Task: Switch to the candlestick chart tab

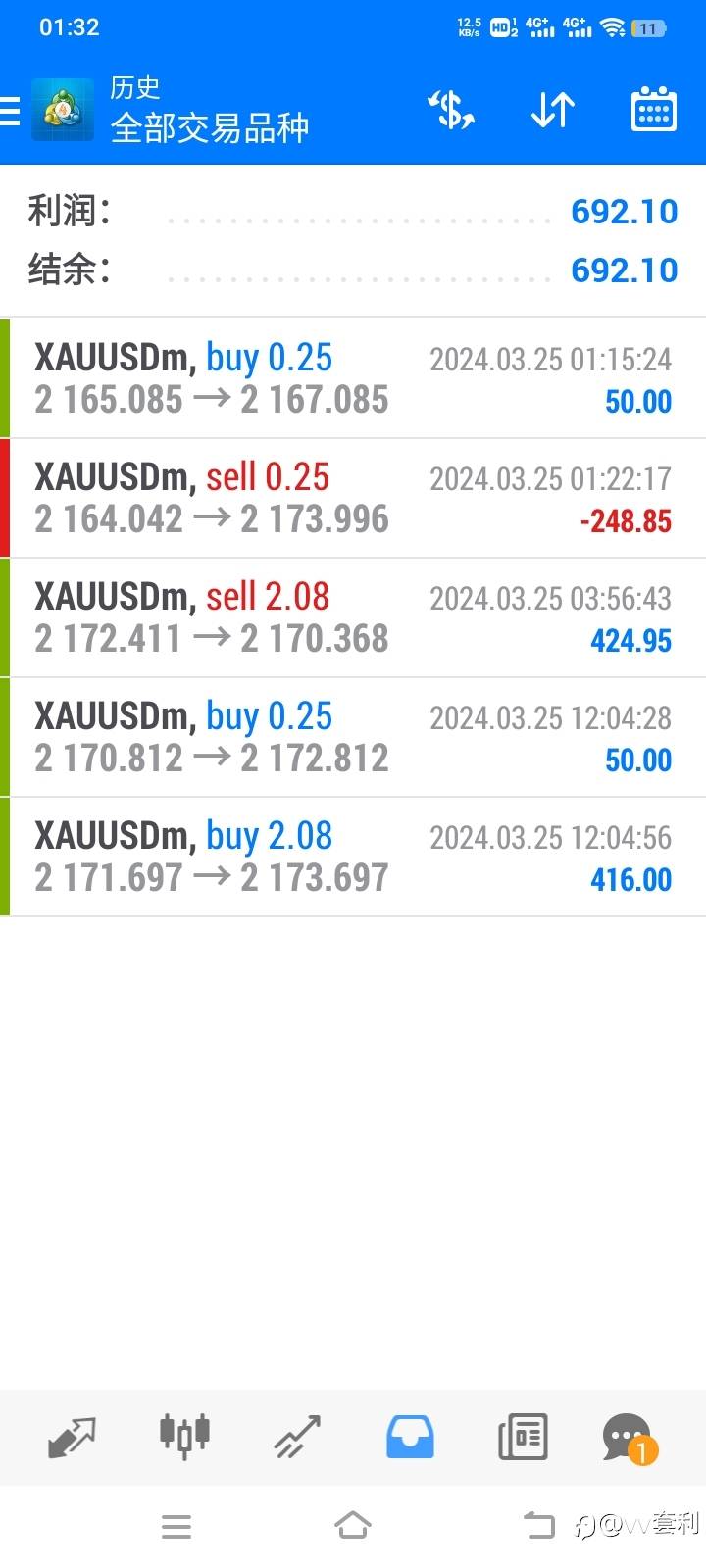Action: (x=184, y=1437)
